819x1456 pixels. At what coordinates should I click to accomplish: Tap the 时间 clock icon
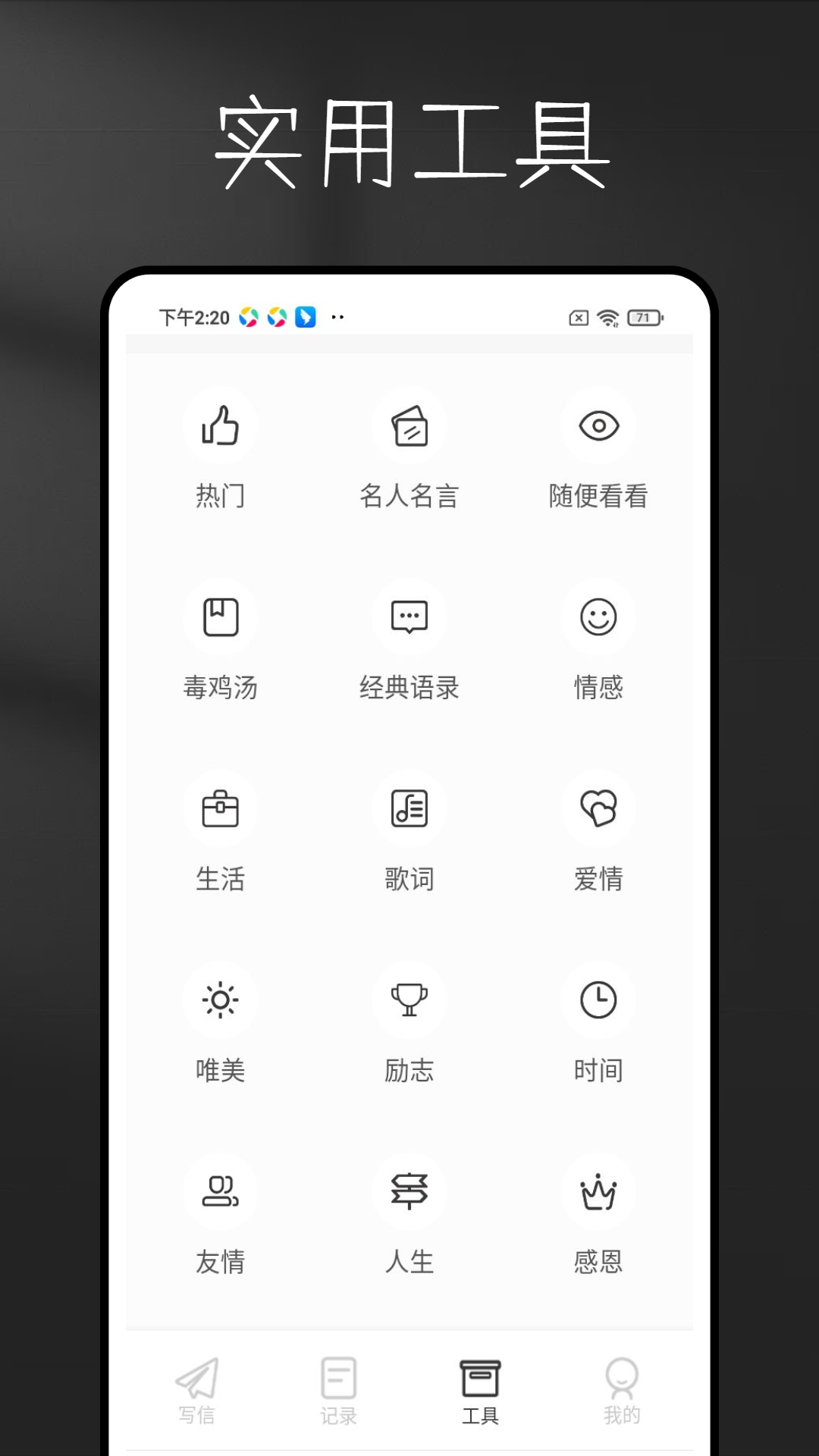click(598, 1001)
